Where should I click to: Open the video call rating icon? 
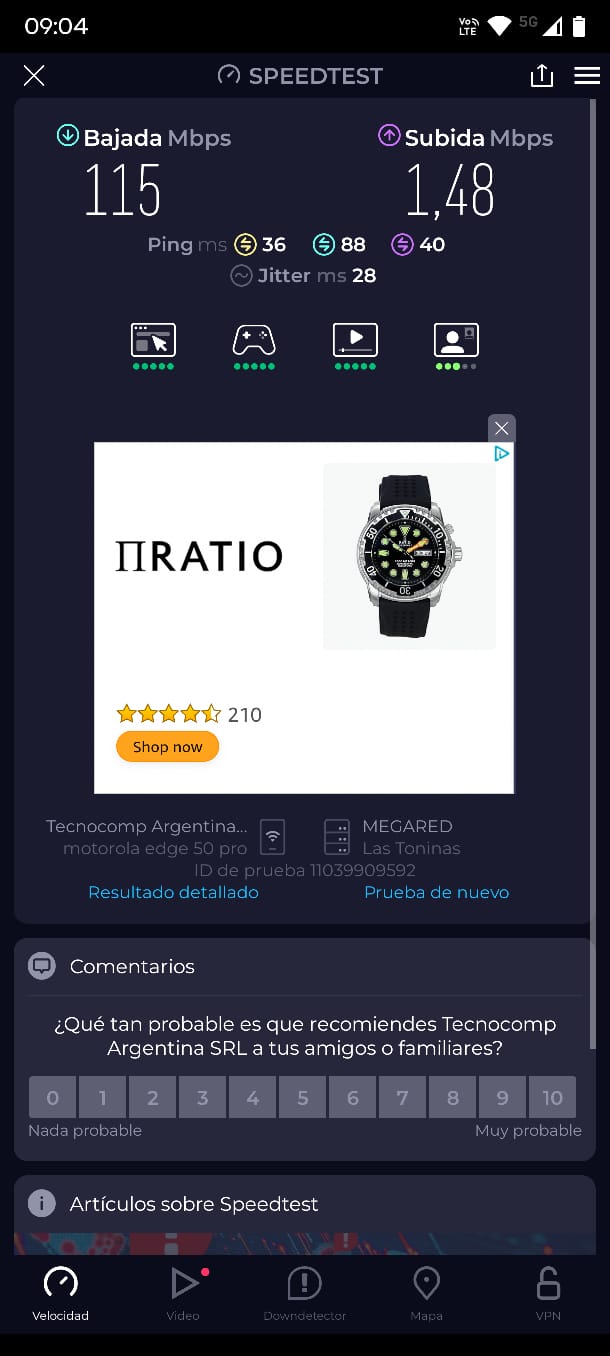(456, 341)
